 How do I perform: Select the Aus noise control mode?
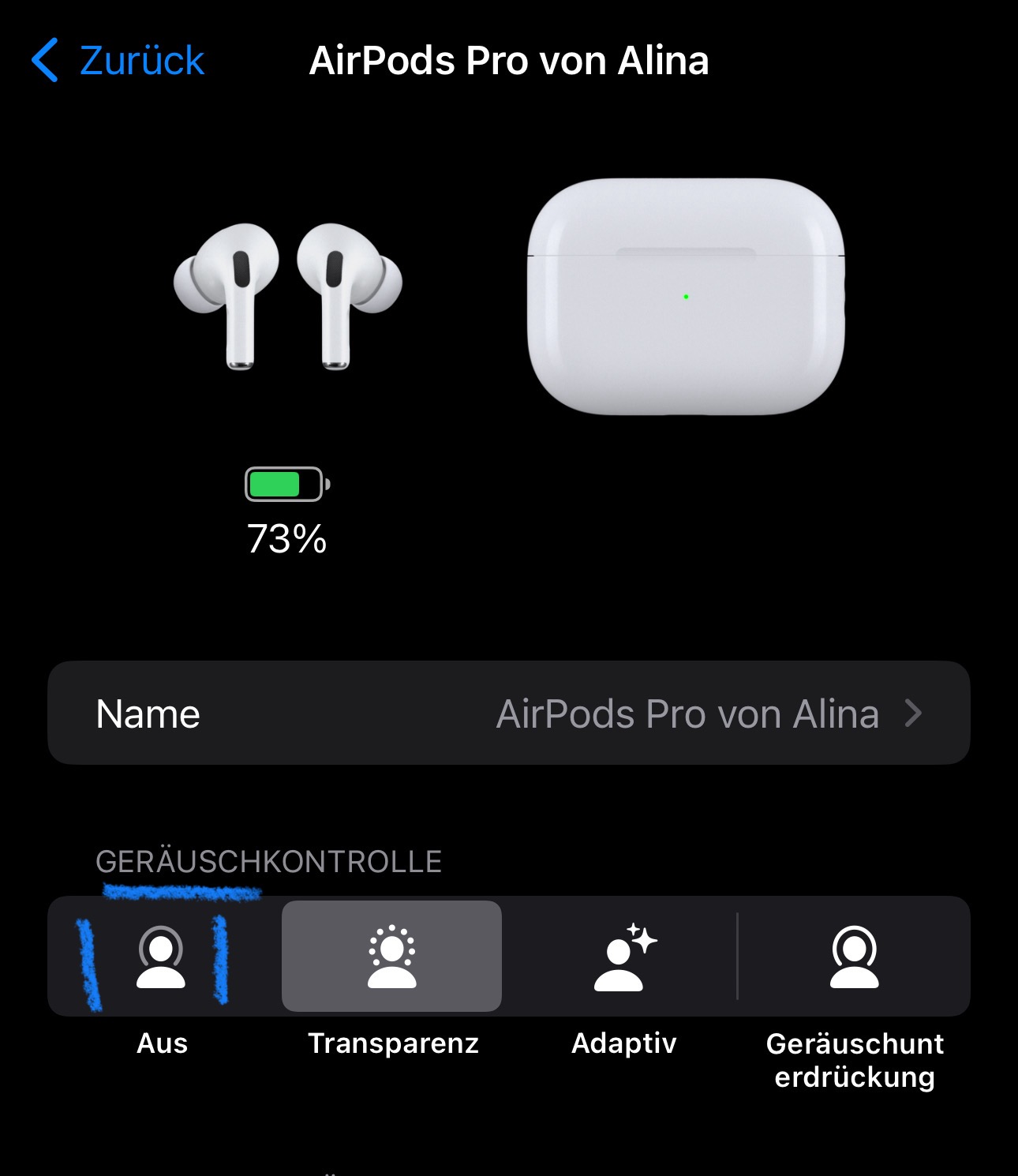click(x=162, y=957)
